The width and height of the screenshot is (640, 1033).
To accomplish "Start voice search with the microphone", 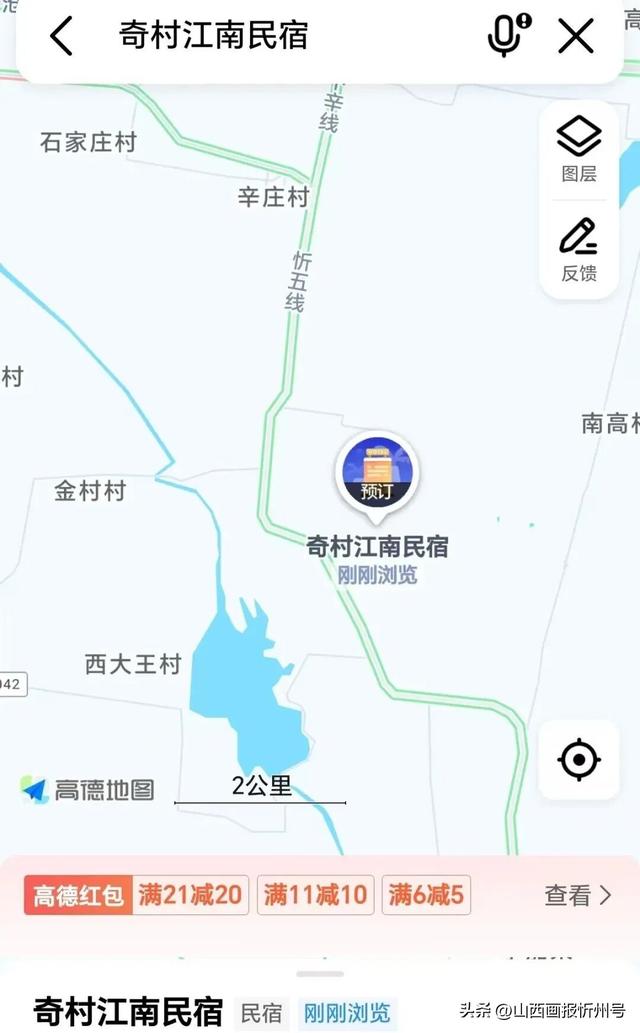I will pos(506,37).
